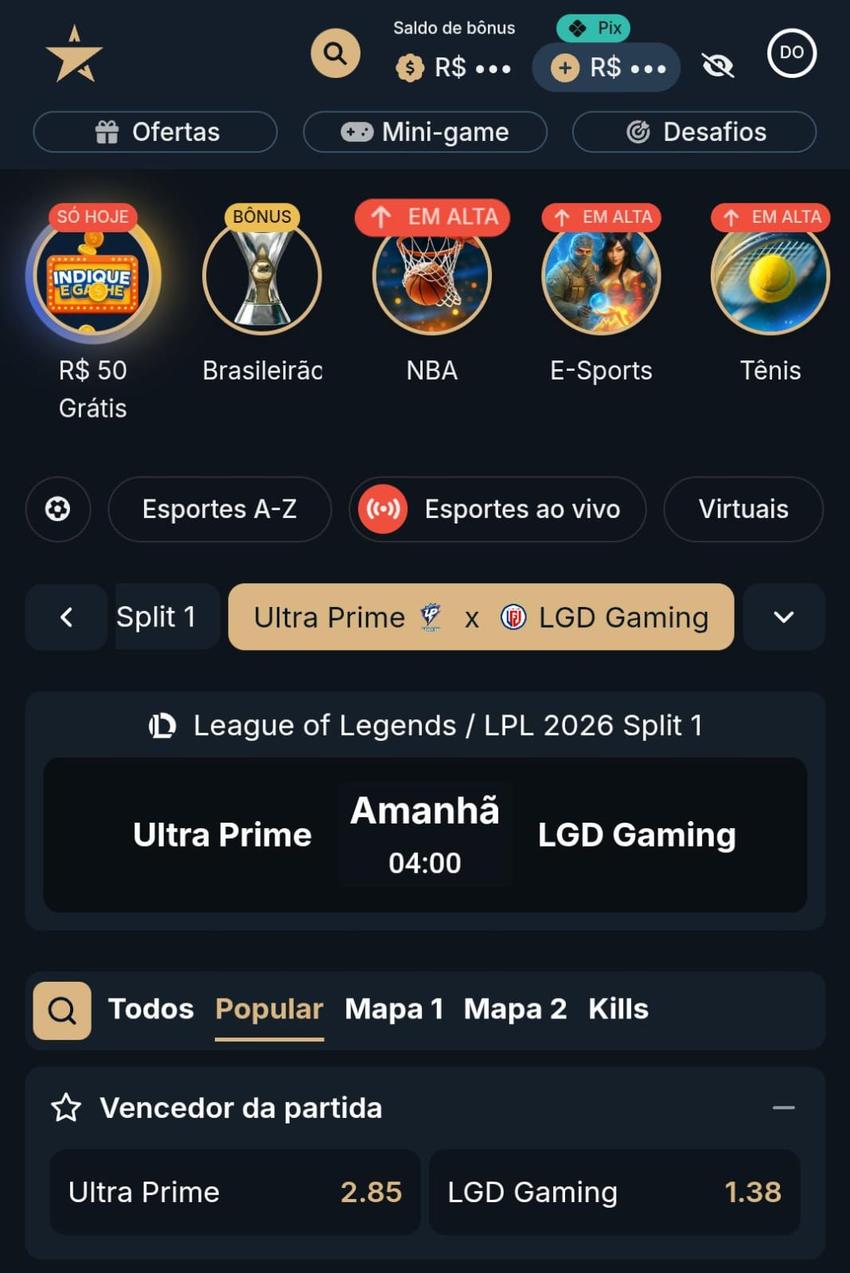
Task: Click the search icon in the markets bar
Action: coord(62,1010)
